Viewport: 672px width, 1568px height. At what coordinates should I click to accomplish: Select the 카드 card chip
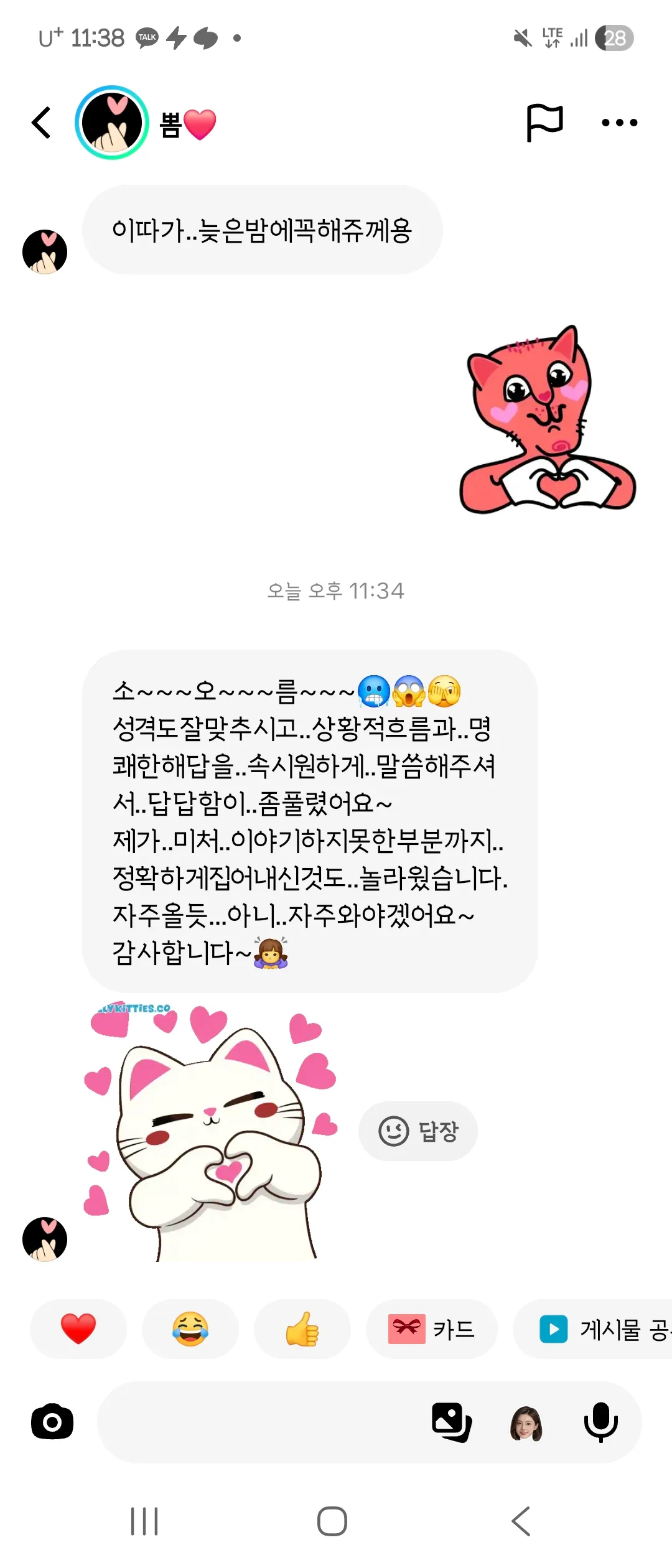click(432, 1328)
